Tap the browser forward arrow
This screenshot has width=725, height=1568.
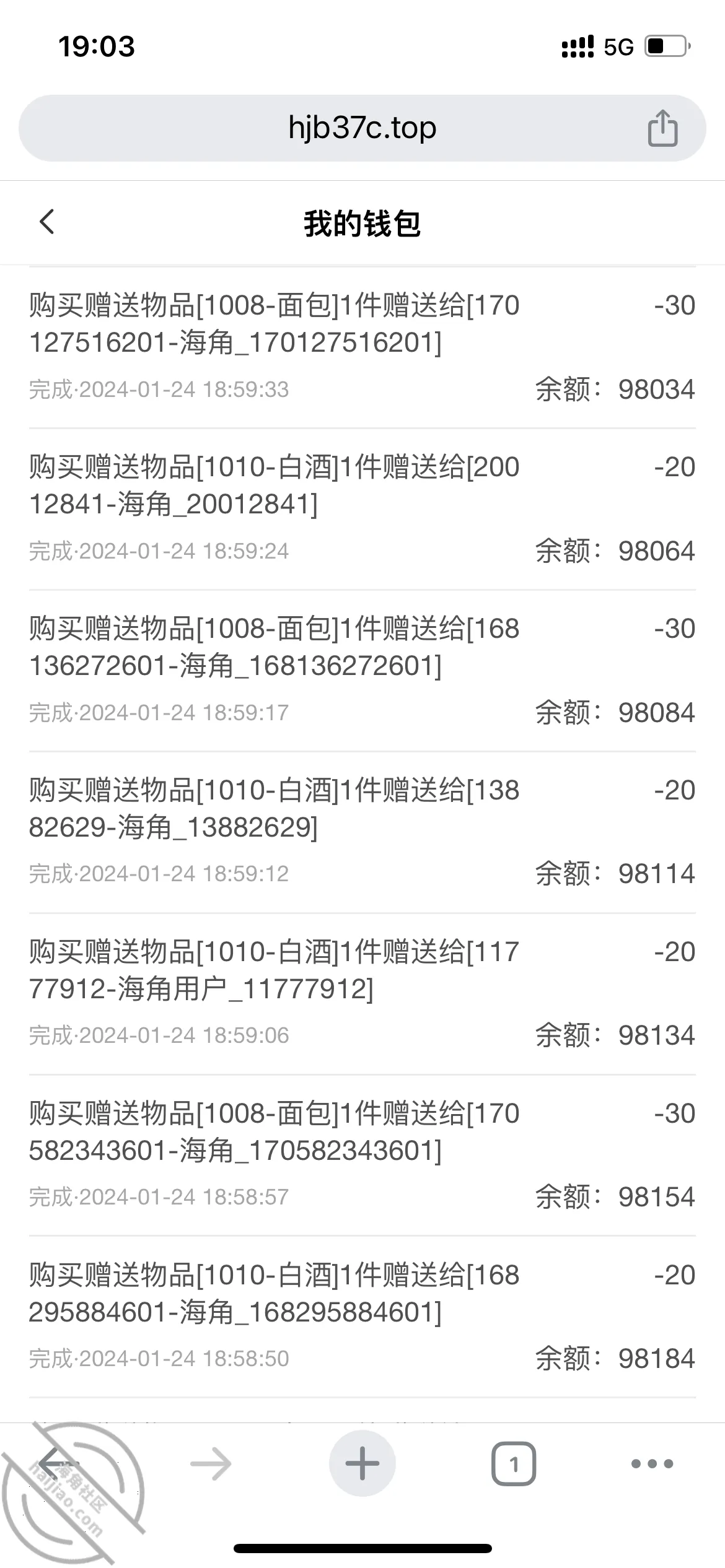[x=211, y=1463]
